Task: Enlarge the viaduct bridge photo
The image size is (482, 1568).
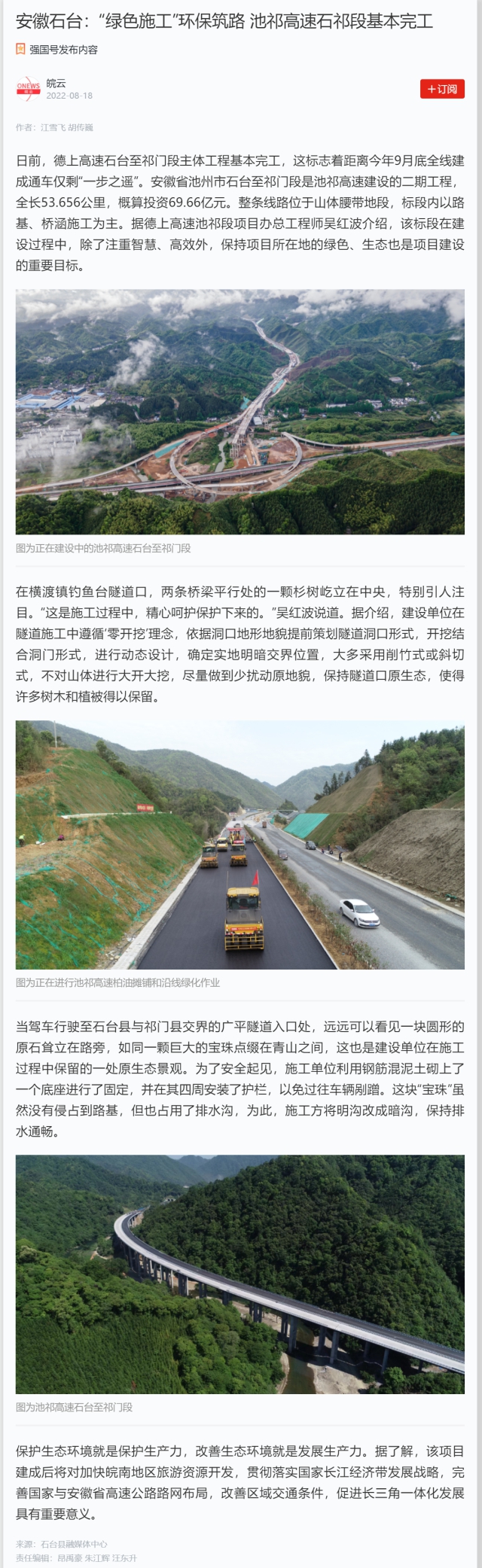Action: tap(240, 1274)
